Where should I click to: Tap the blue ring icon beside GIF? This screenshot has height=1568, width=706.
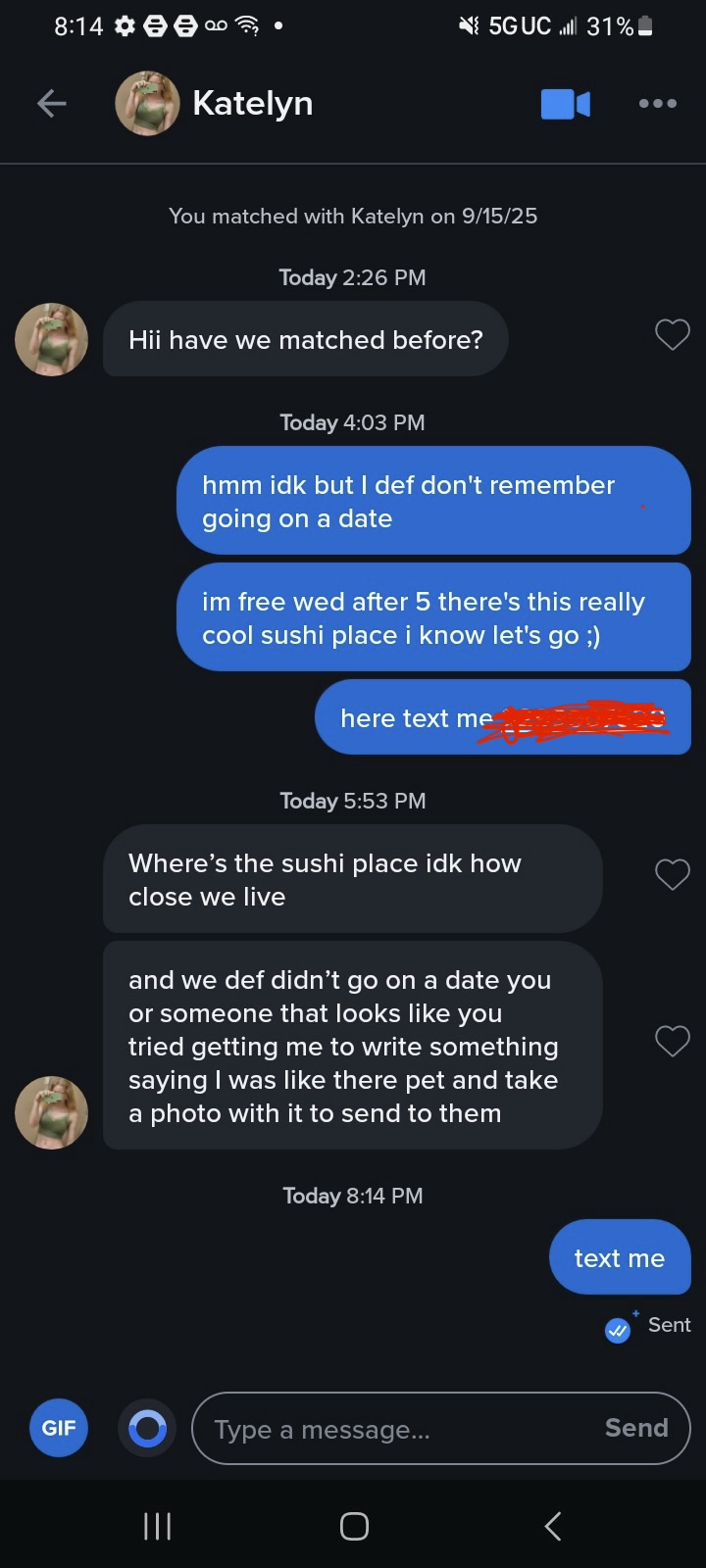coord(148,1428)
